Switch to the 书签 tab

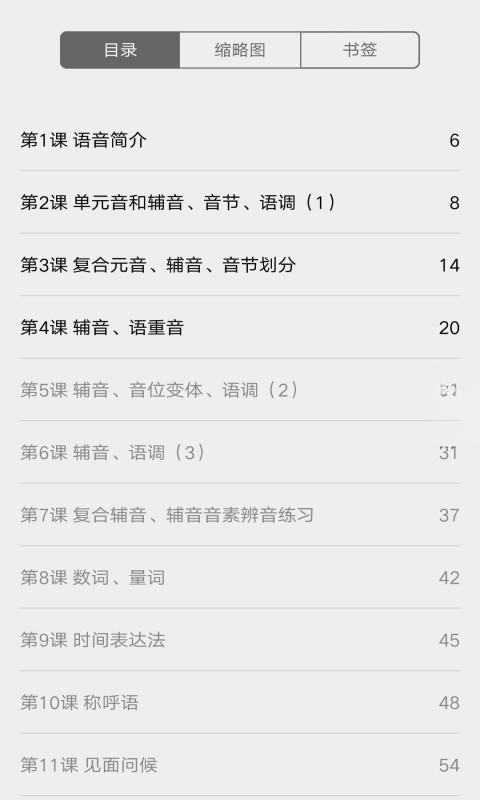(x=360, y=50)
